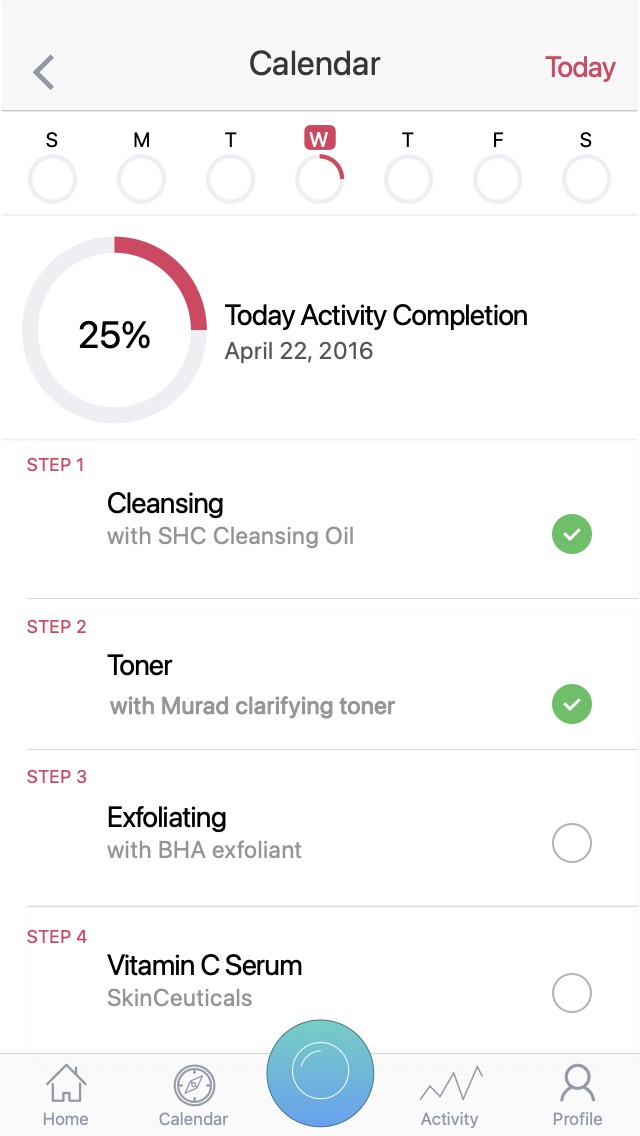Jump to Today in the calendar

coord(580,67)
